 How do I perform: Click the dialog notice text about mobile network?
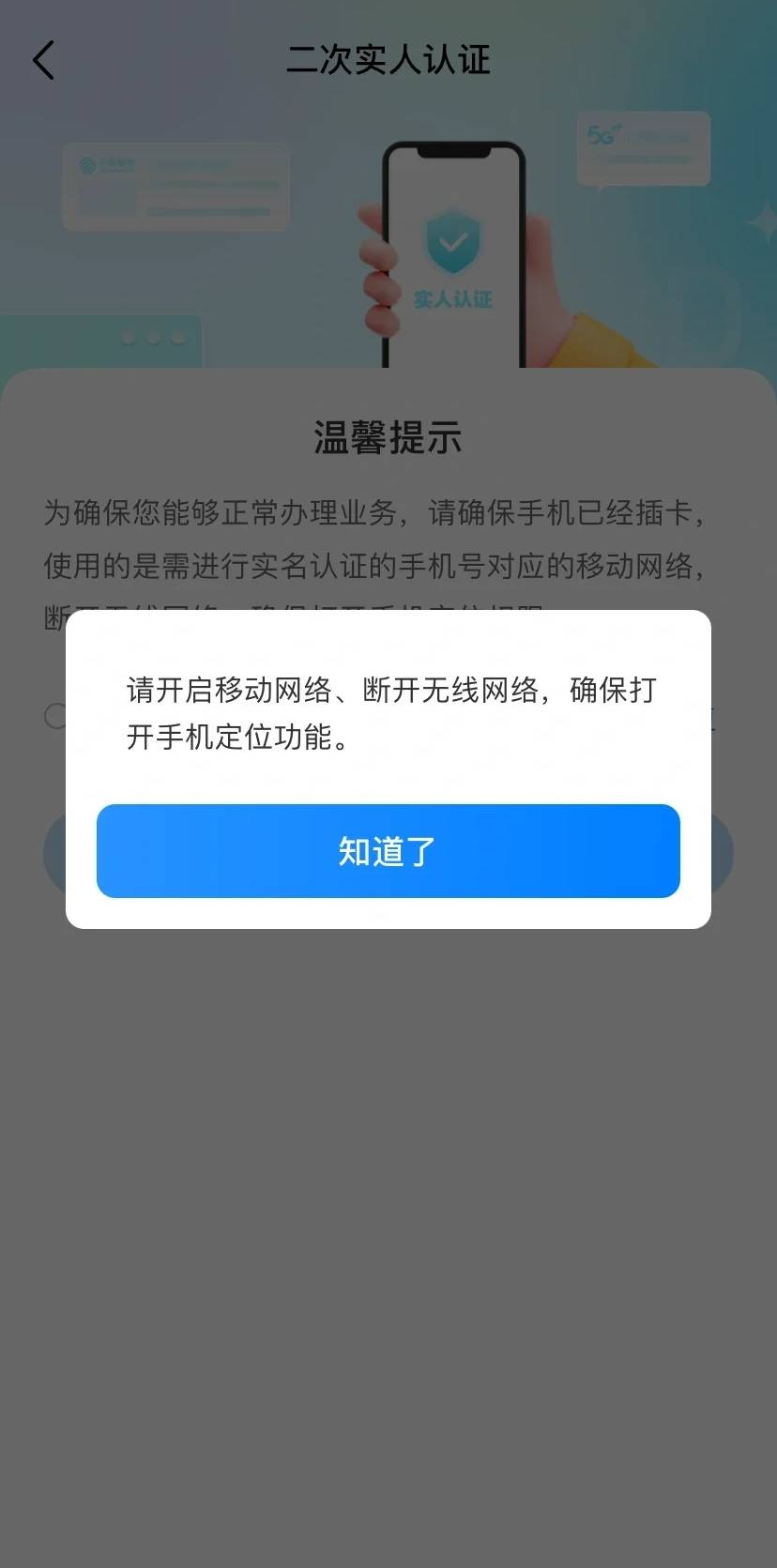pyautogui.click(x=388, y=715)
